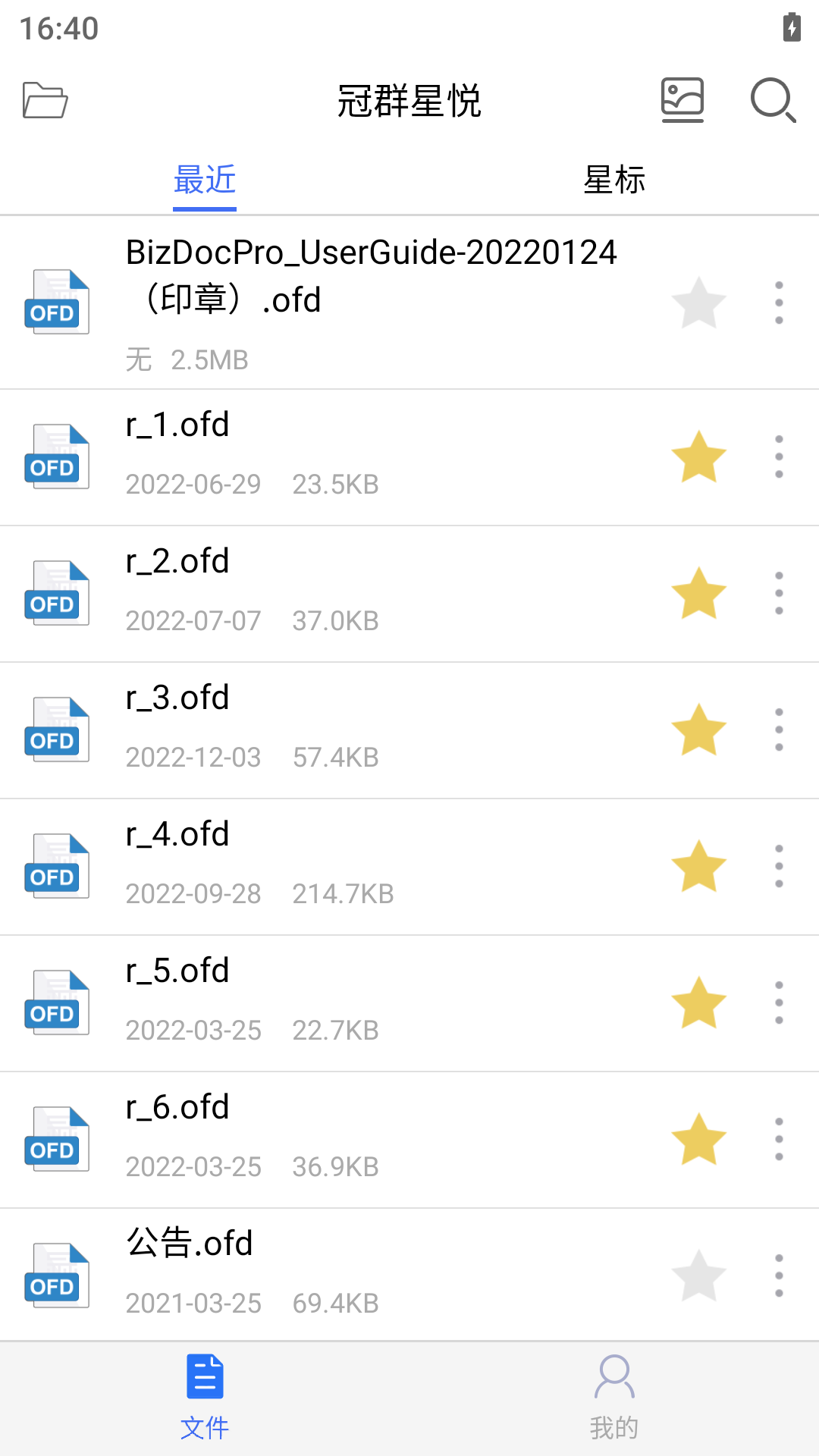This screenshot has height=1456, width=819.
Task: Star the 公告.ofd file
Action: click(698, 1276)
